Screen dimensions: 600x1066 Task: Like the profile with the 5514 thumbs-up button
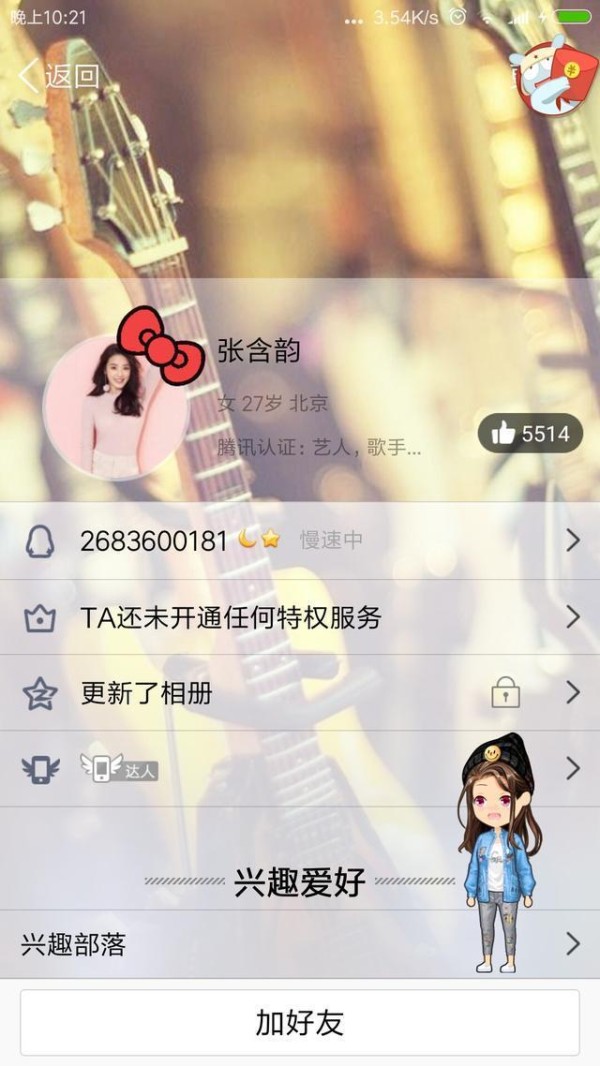530,433
